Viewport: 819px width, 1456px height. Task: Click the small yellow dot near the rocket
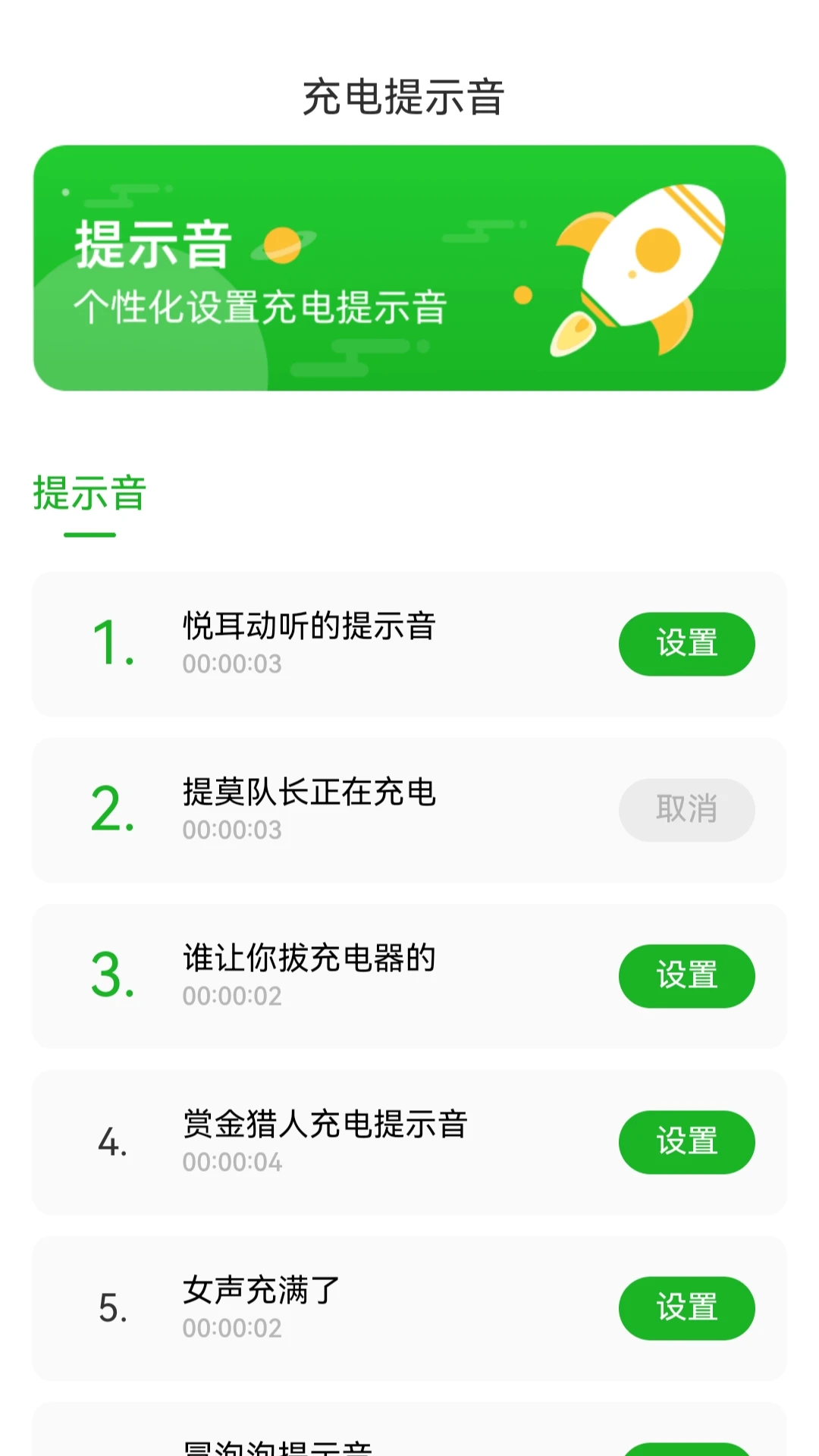point(522,295)
